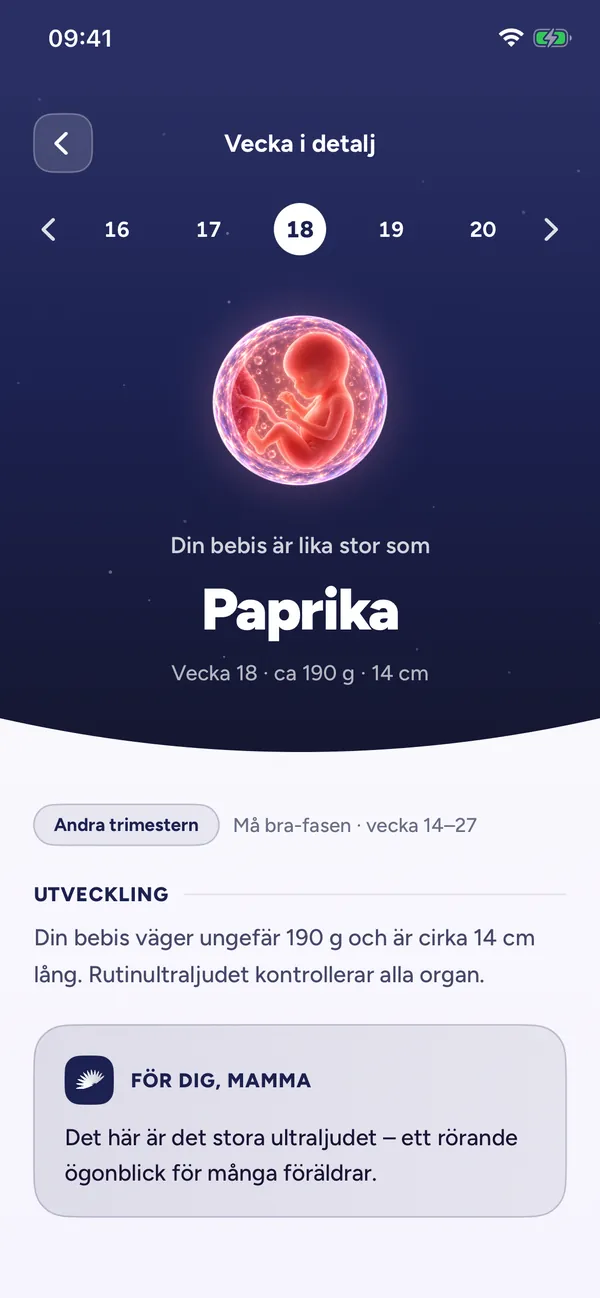Screen dimensions: 600x1298
Task: Select week 16
Action: click(x=117, y=229)
